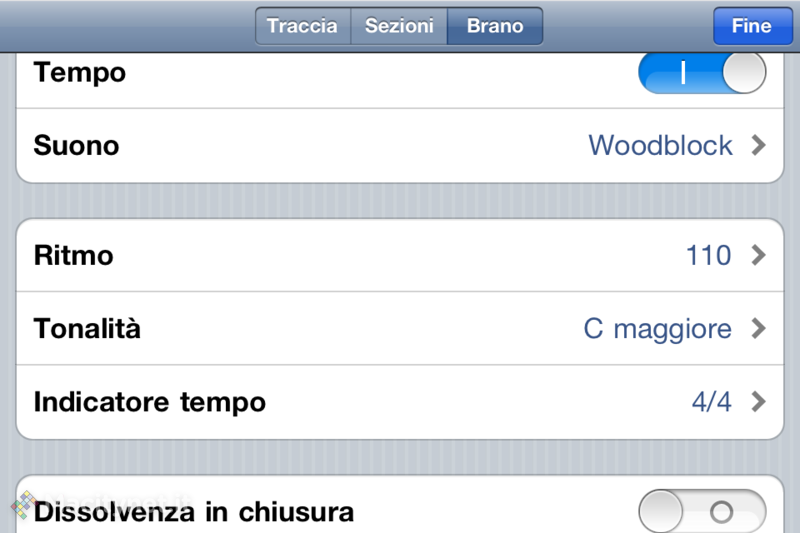Turn off the Tempo switch
Viewport: 800px width, 533px height.
coord(701,74)
